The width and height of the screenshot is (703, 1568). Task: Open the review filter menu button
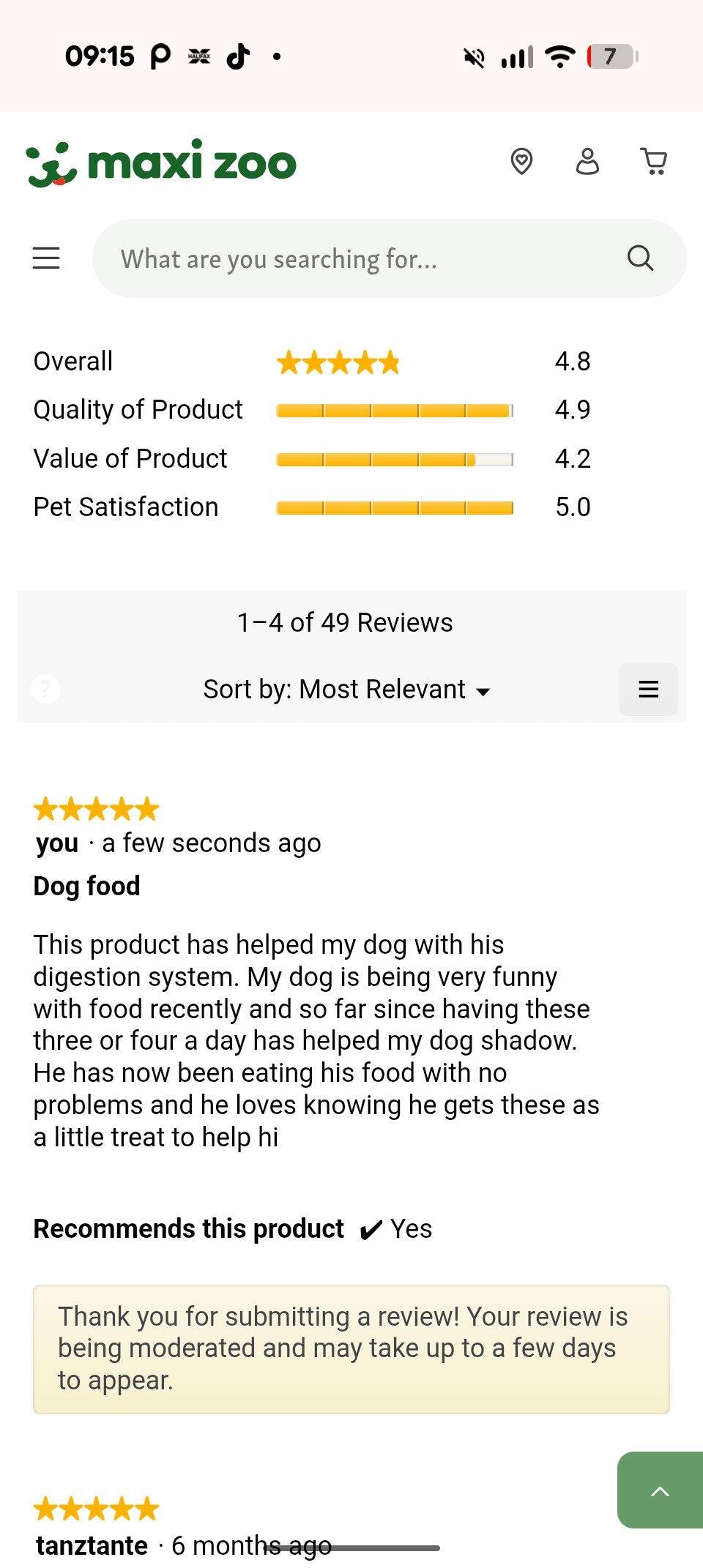[648, 690]
